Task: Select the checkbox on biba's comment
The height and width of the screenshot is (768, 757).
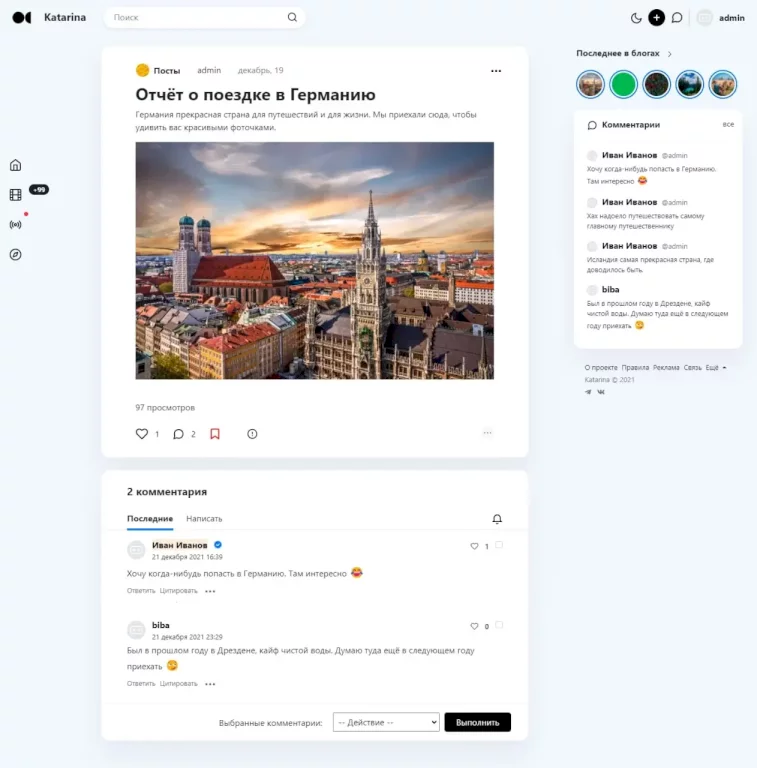Action: [x=499, y=625]
